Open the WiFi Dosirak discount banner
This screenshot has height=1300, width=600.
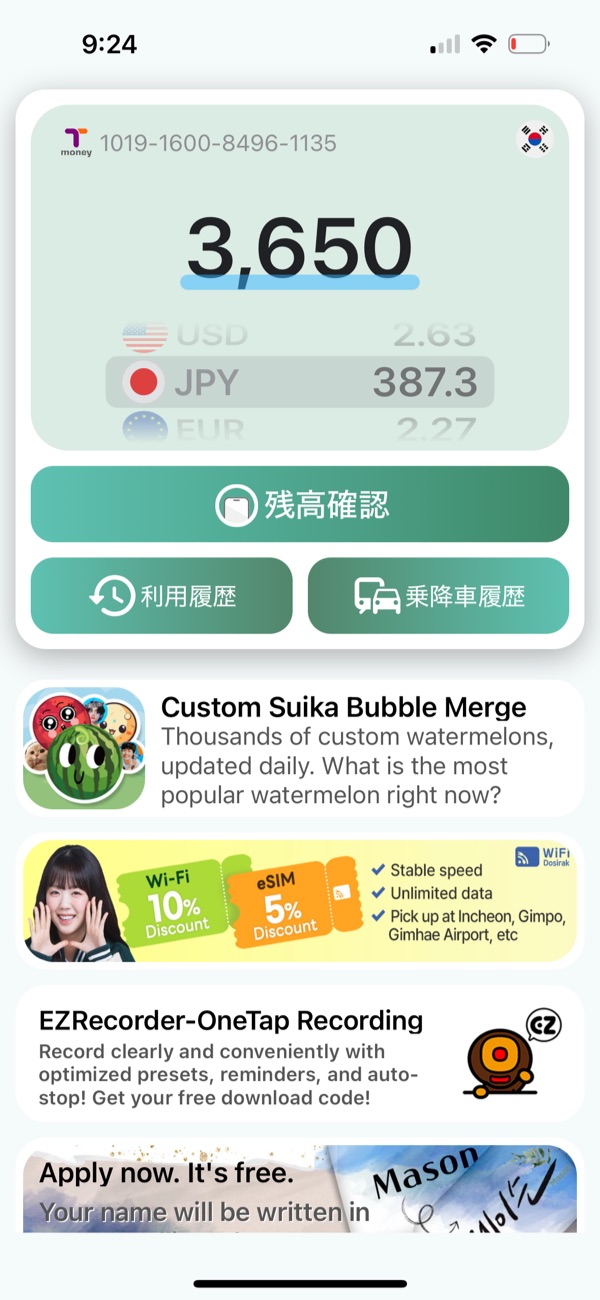(x=300, y=901)
